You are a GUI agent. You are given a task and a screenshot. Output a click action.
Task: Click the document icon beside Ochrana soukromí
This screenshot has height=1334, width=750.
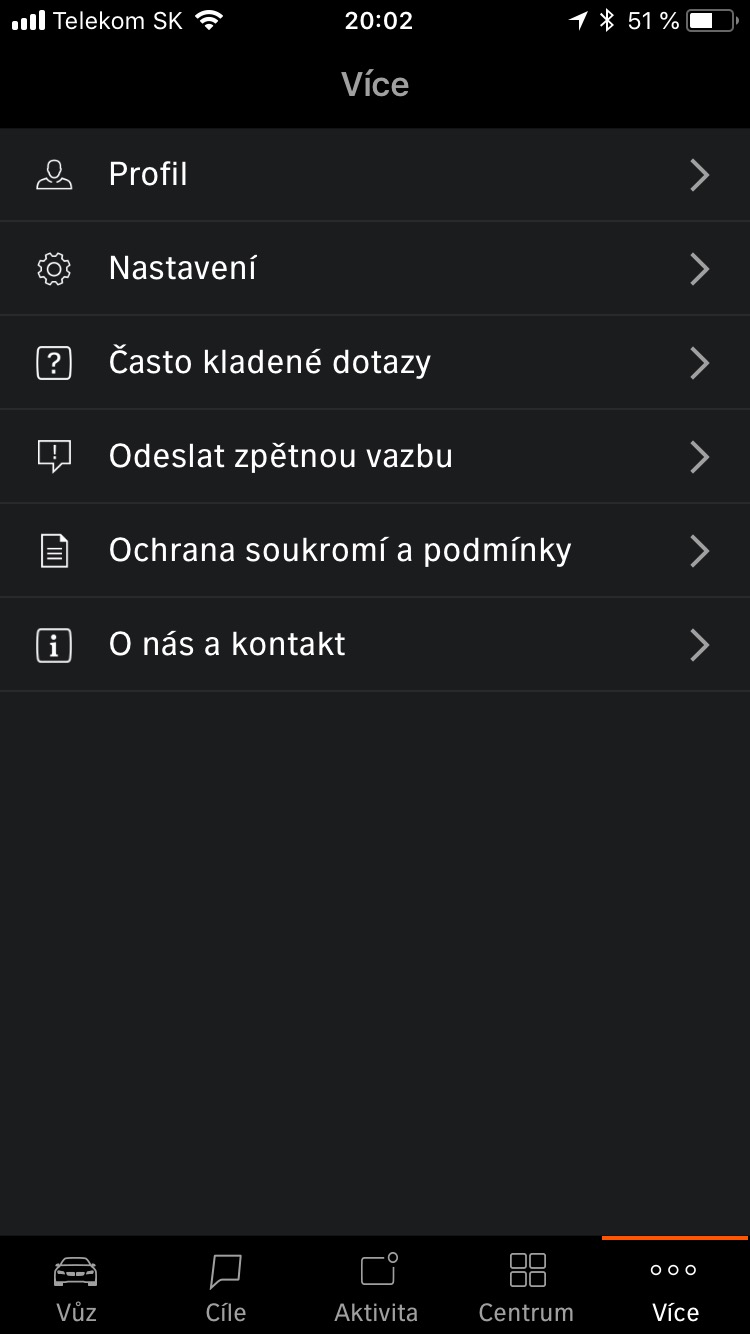(x=55, y=550)
